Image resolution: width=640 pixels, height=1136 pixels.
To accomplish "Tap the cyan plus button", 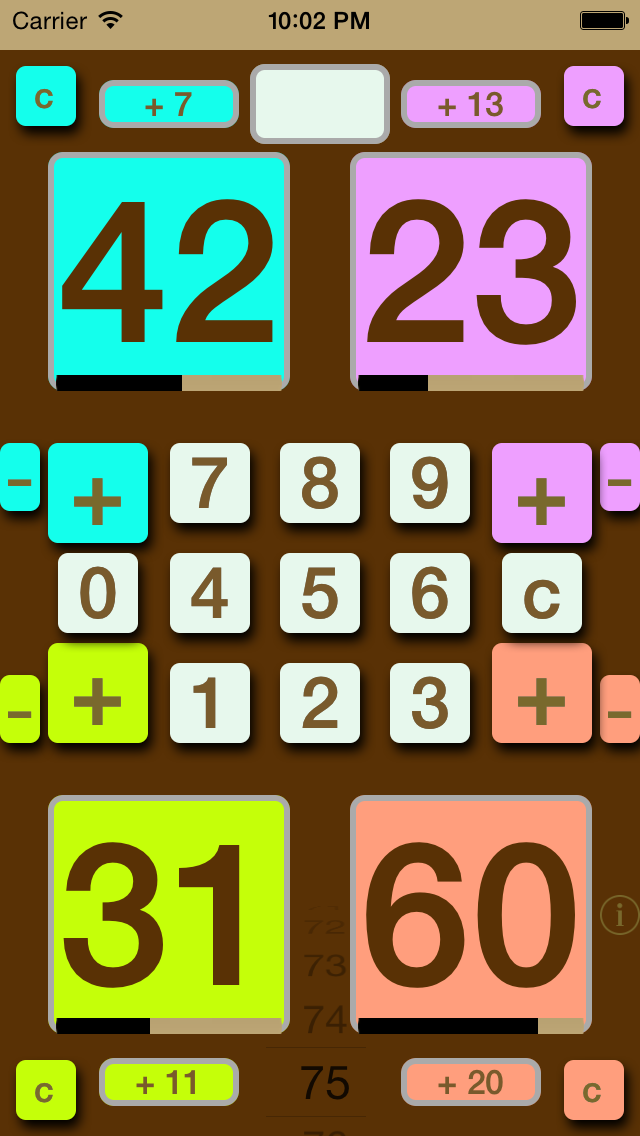I will 98,493.
